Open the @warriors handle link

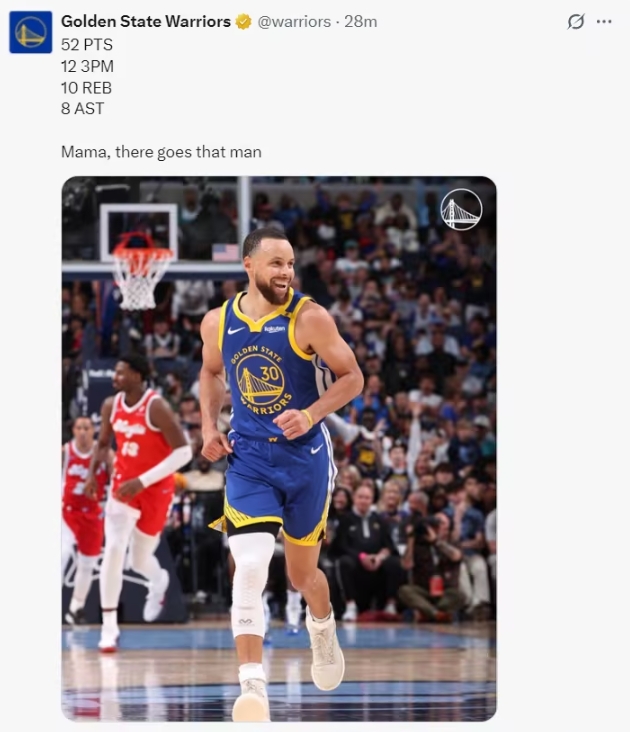click(x=297, y=21)
